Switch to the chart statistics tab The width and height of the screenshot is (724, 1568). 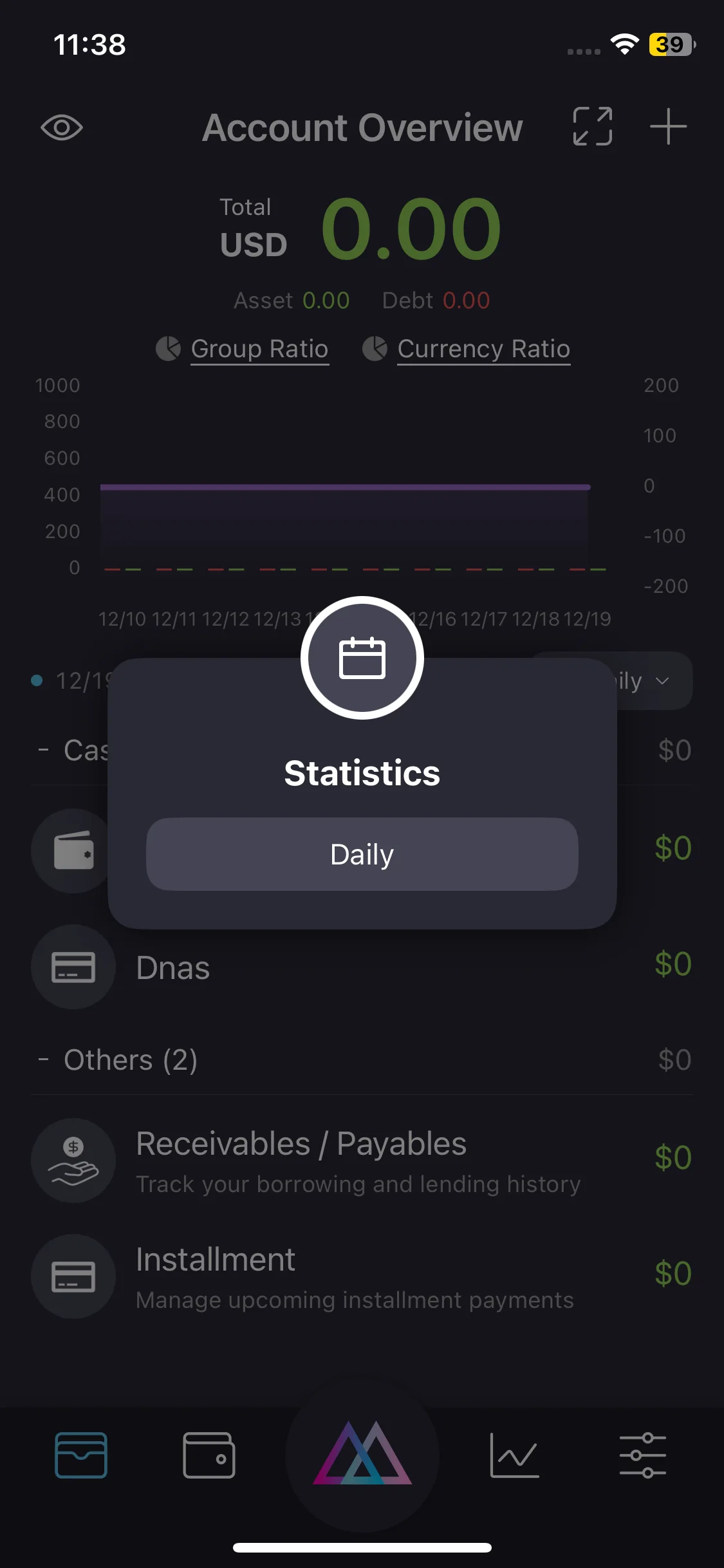point(514,1455)
